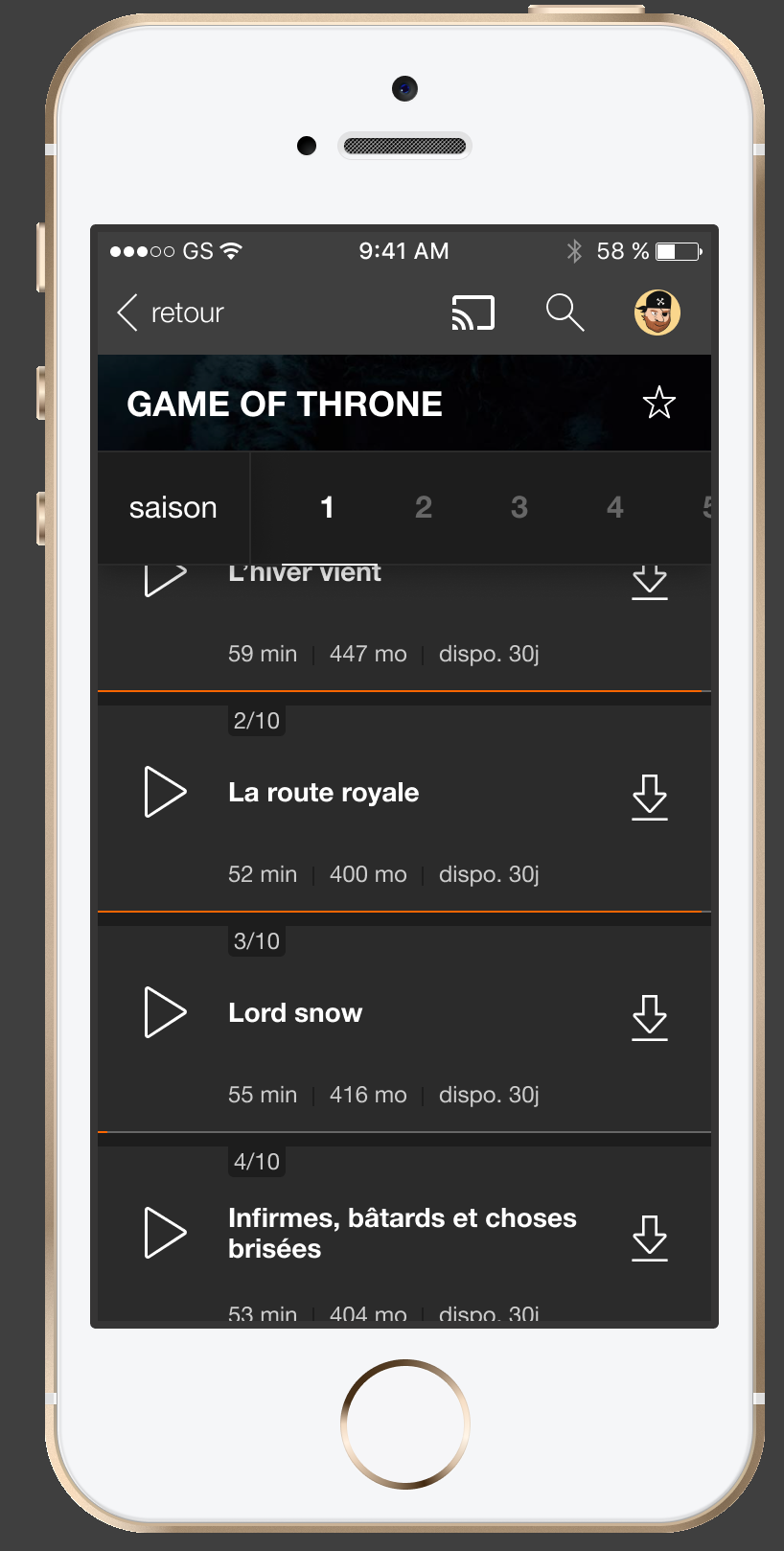The image size is (784, 1551).
Task: Download the episode L'hiver vient
Action: pos(650,582)
